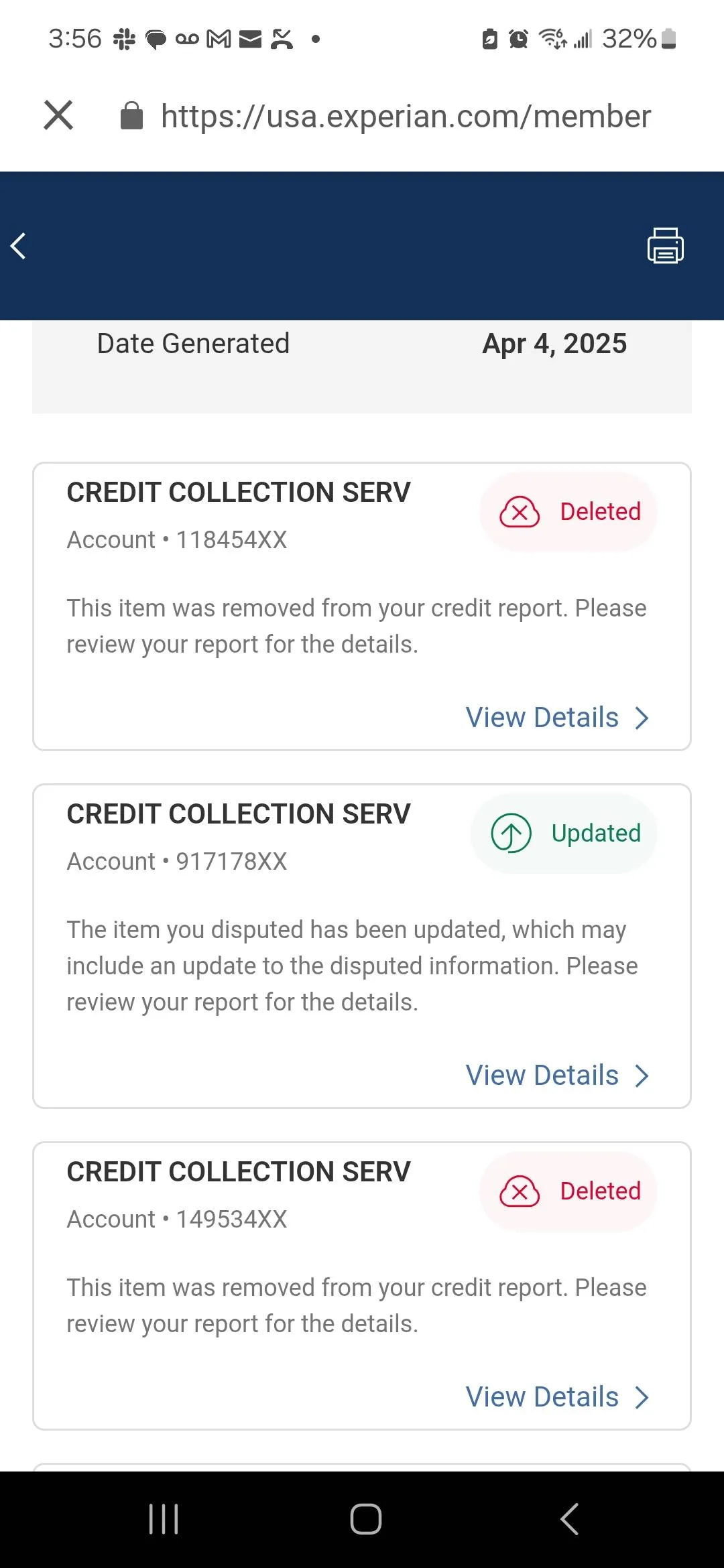The height and width of the screenshot is (1568, 724).
Task: Tap the experian.com address bar URL
Action: [406, 117]
